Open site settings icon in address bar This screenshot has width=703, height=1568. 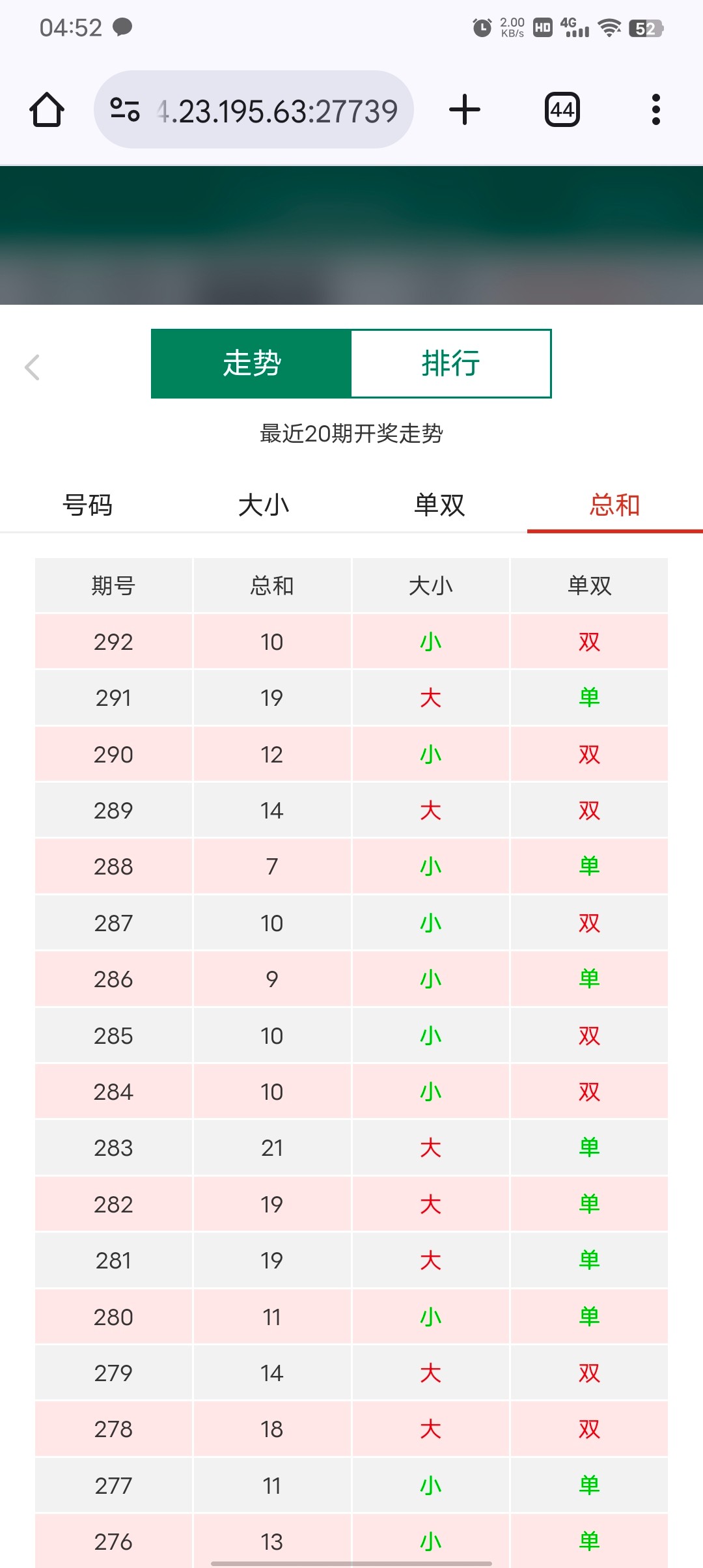tap(124, 109)
